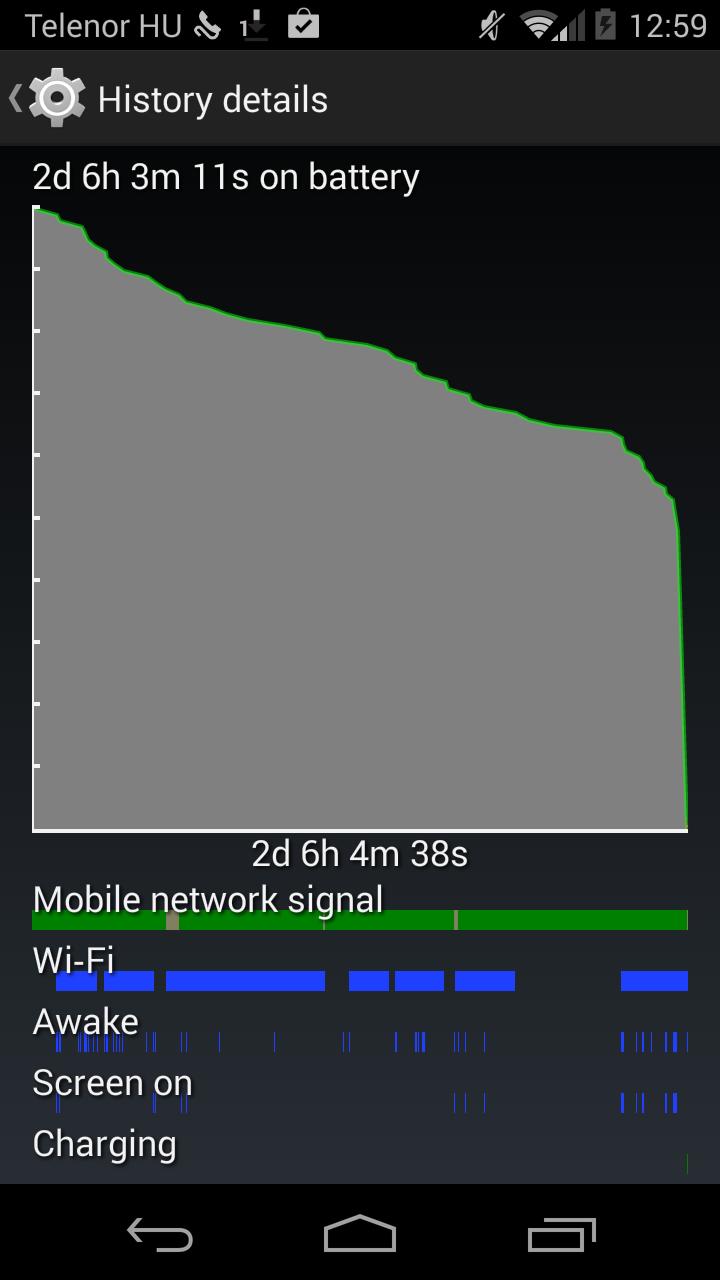
Task: Tap the system back button
Action: (160, 1235)
